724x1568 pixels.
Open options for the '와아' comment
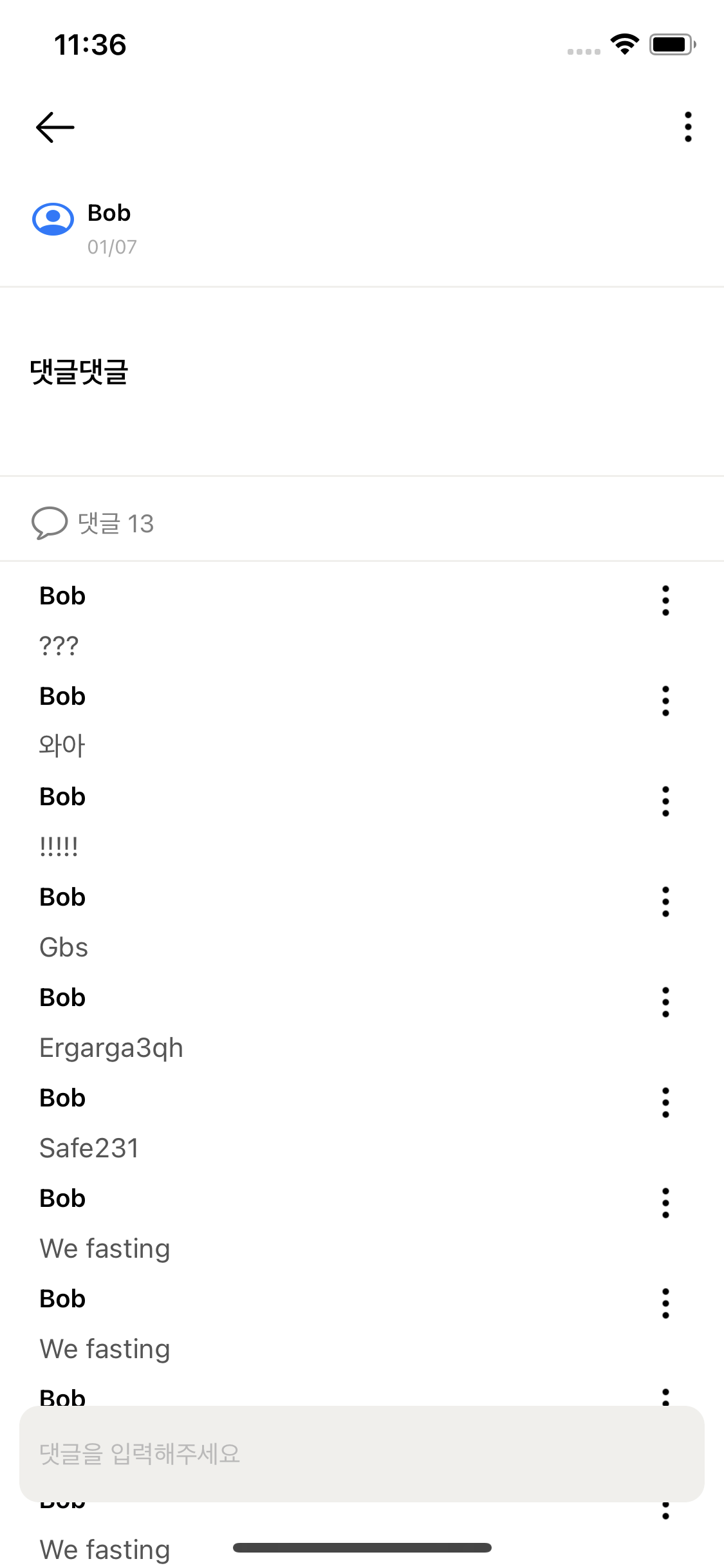(665, 700)
